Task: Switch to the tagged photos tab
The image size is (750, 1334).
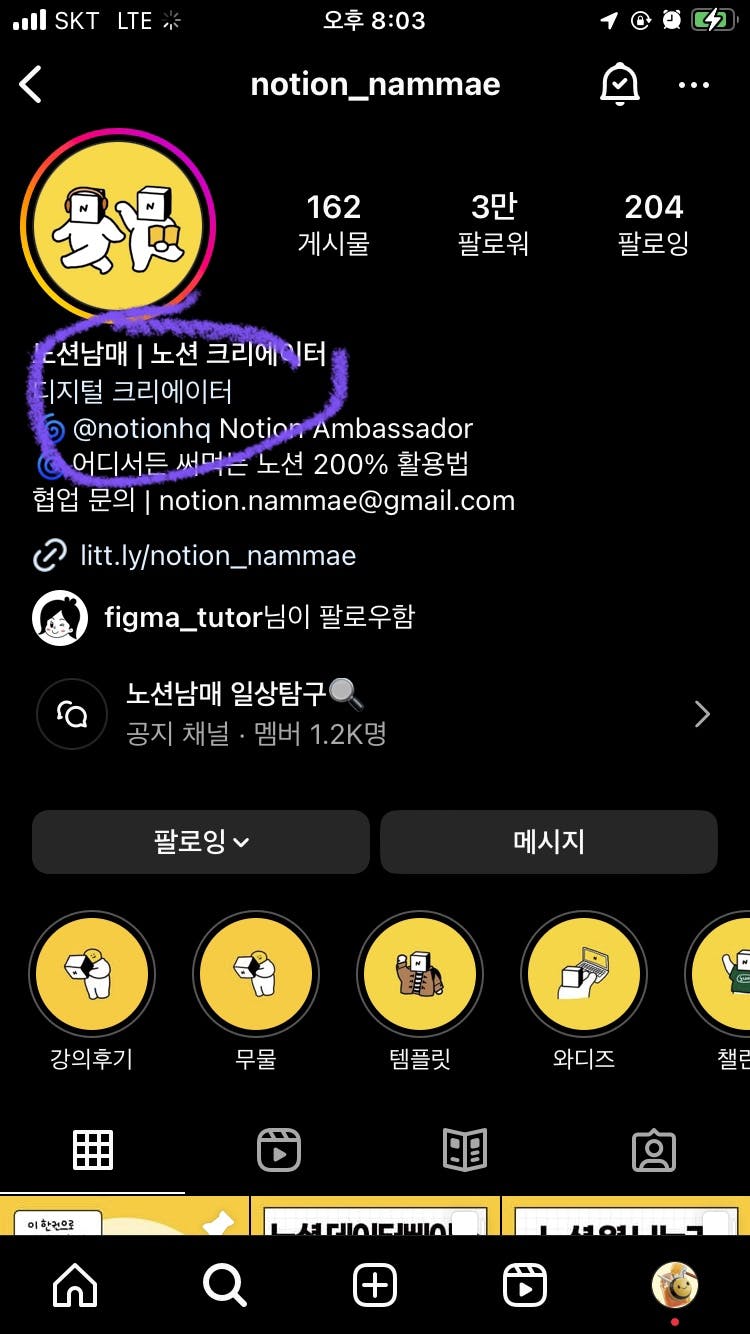Action: (x=654, y=1150)
